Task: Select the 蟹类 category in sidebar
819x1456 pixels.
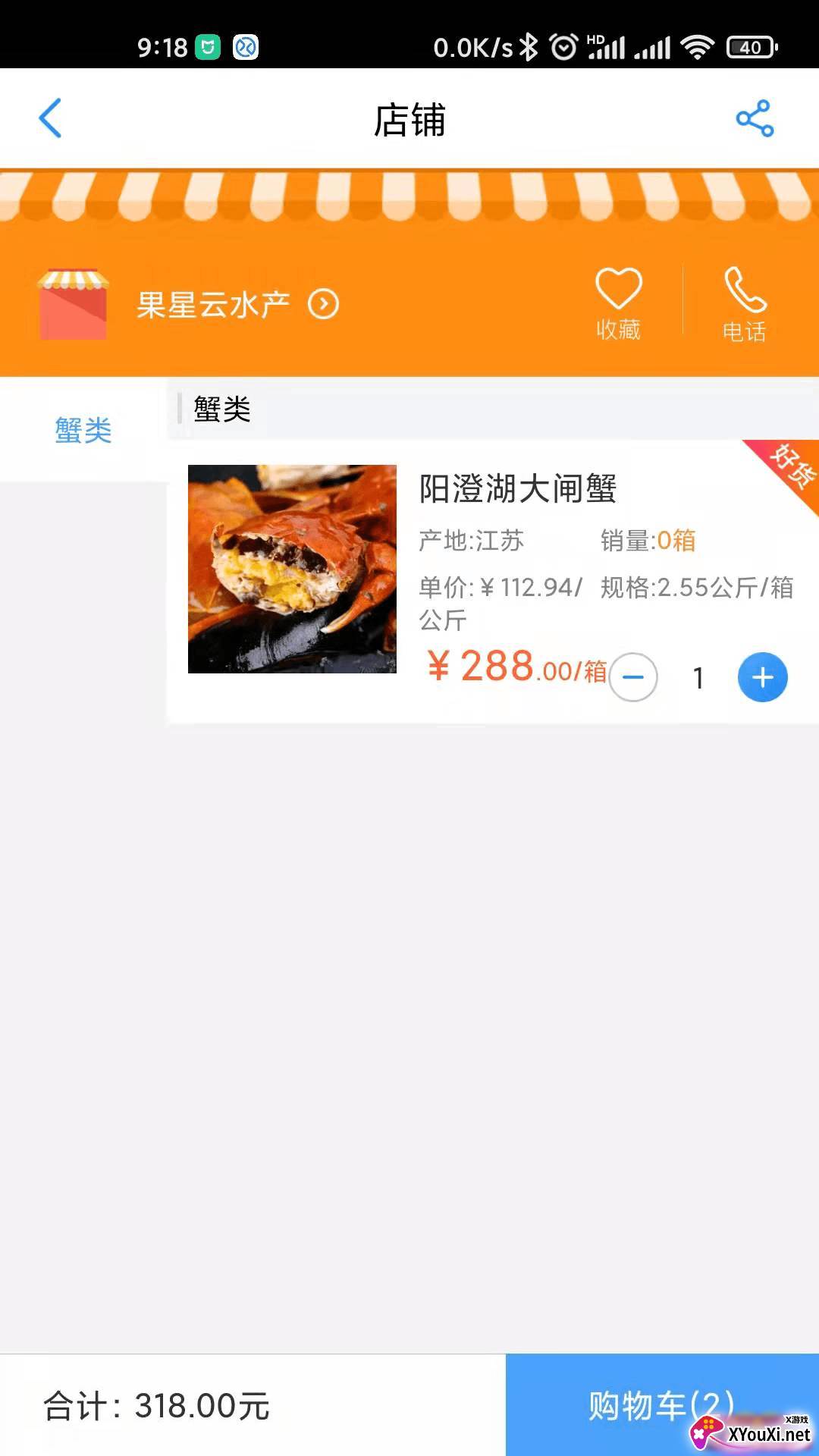Action: pyautogui.click(x=83, y=431)
